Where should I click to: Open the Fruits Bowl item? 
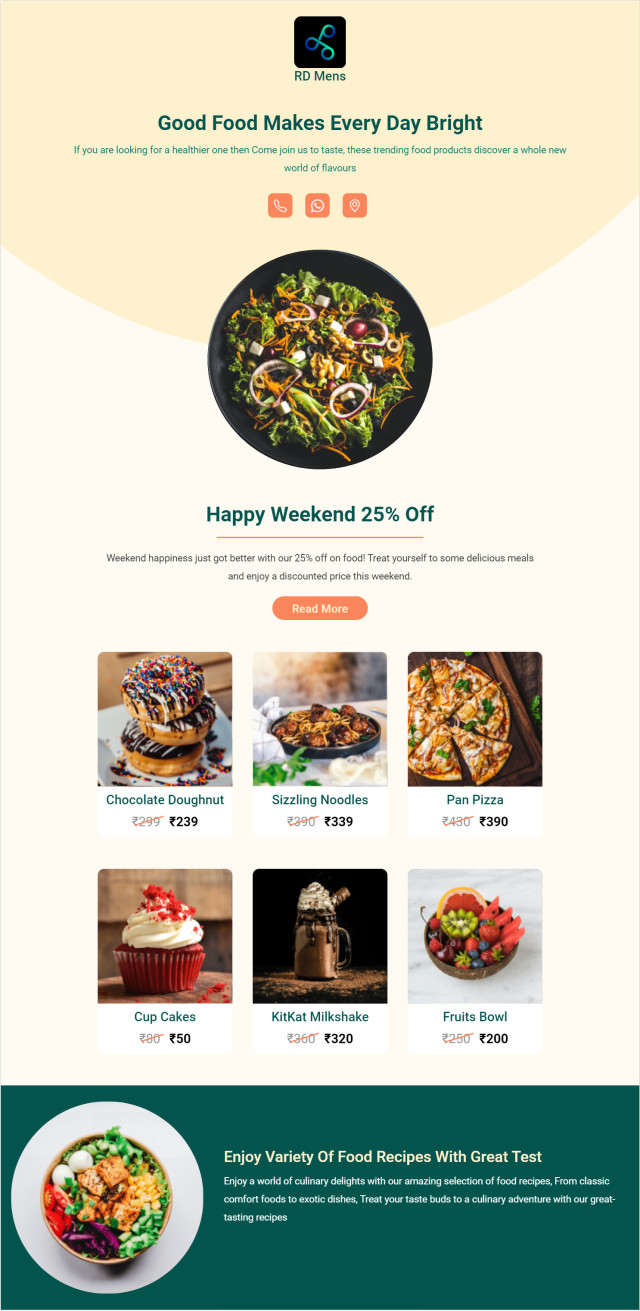click(475, 961)
